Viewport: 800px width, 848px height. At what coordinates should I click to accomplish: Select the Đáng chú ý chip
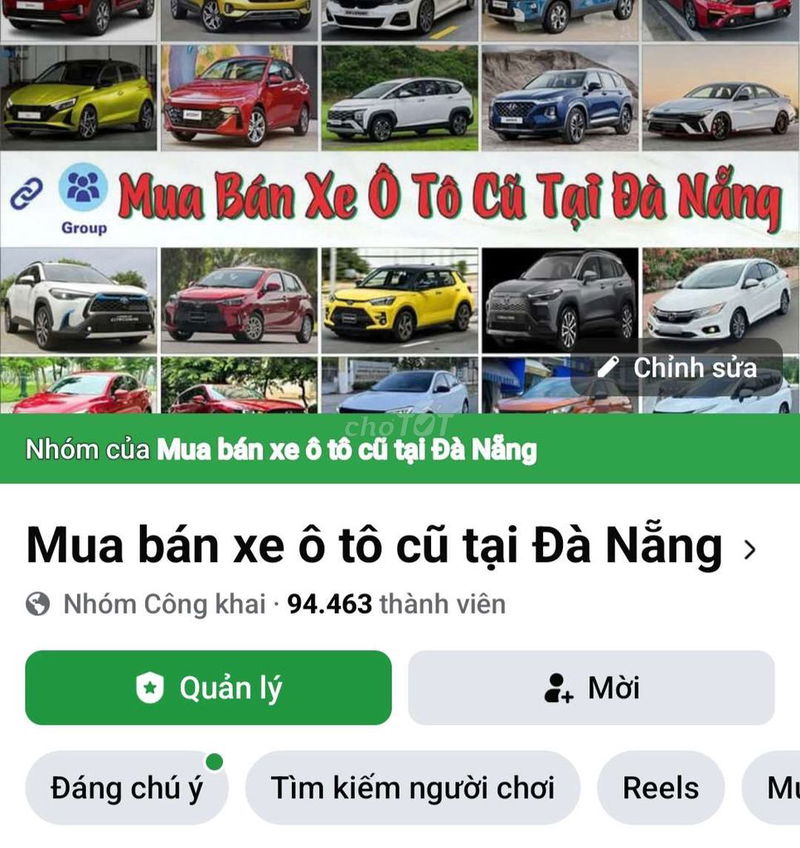point(126,788)
